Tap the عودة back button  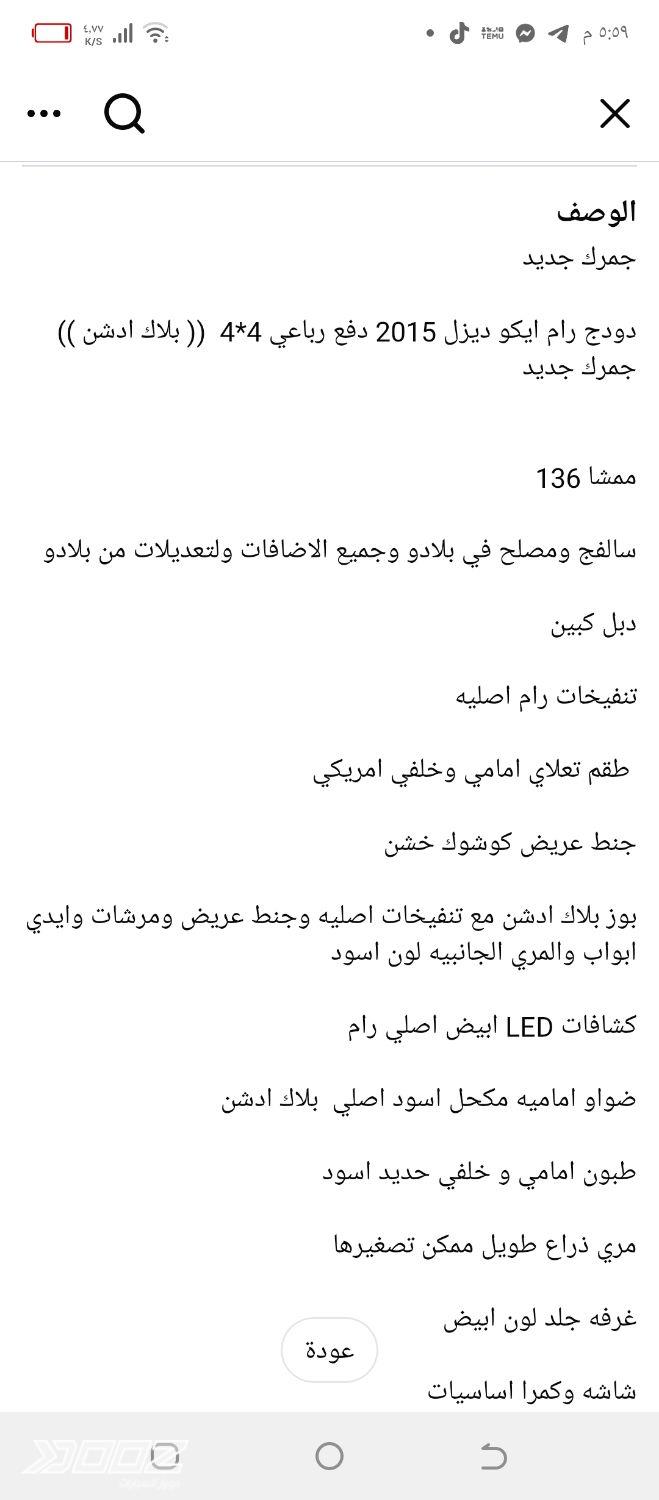click(329, 1351)
